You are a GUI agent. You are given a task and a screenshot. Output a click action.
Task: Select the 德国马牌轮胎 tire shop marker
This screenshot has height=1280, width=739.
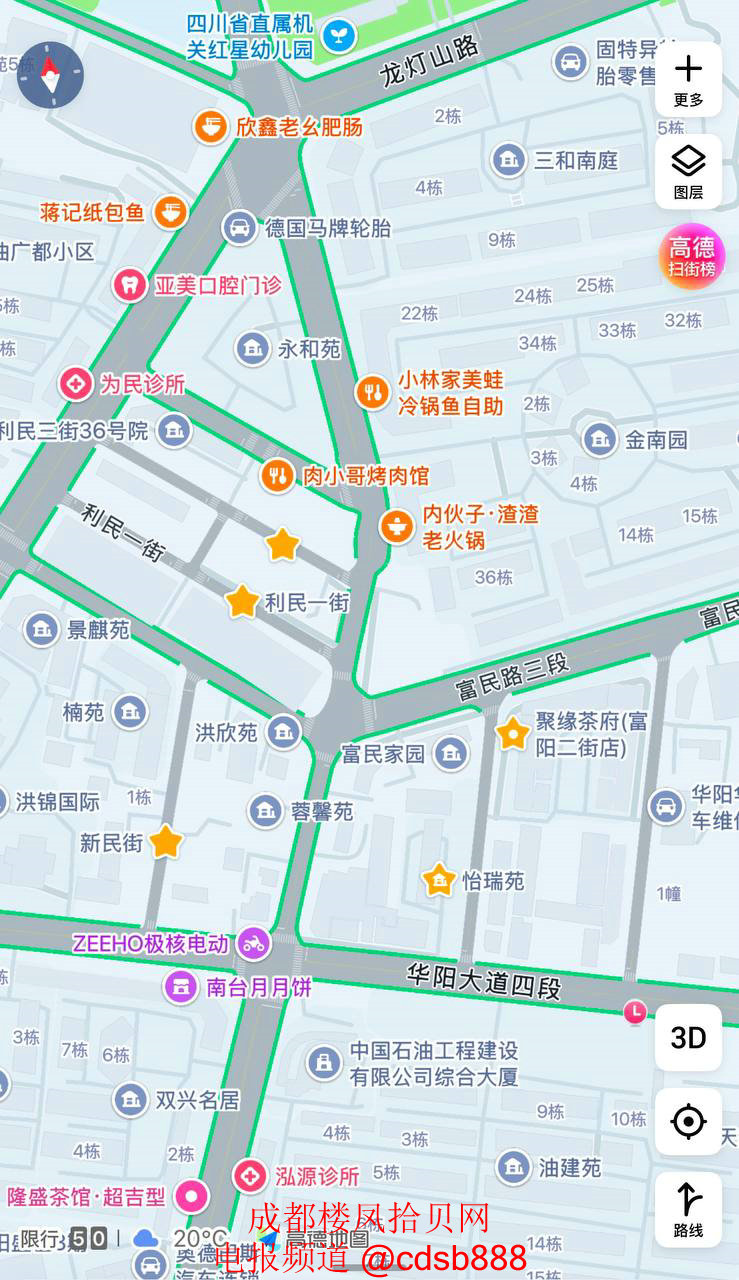tap(239, 228)
